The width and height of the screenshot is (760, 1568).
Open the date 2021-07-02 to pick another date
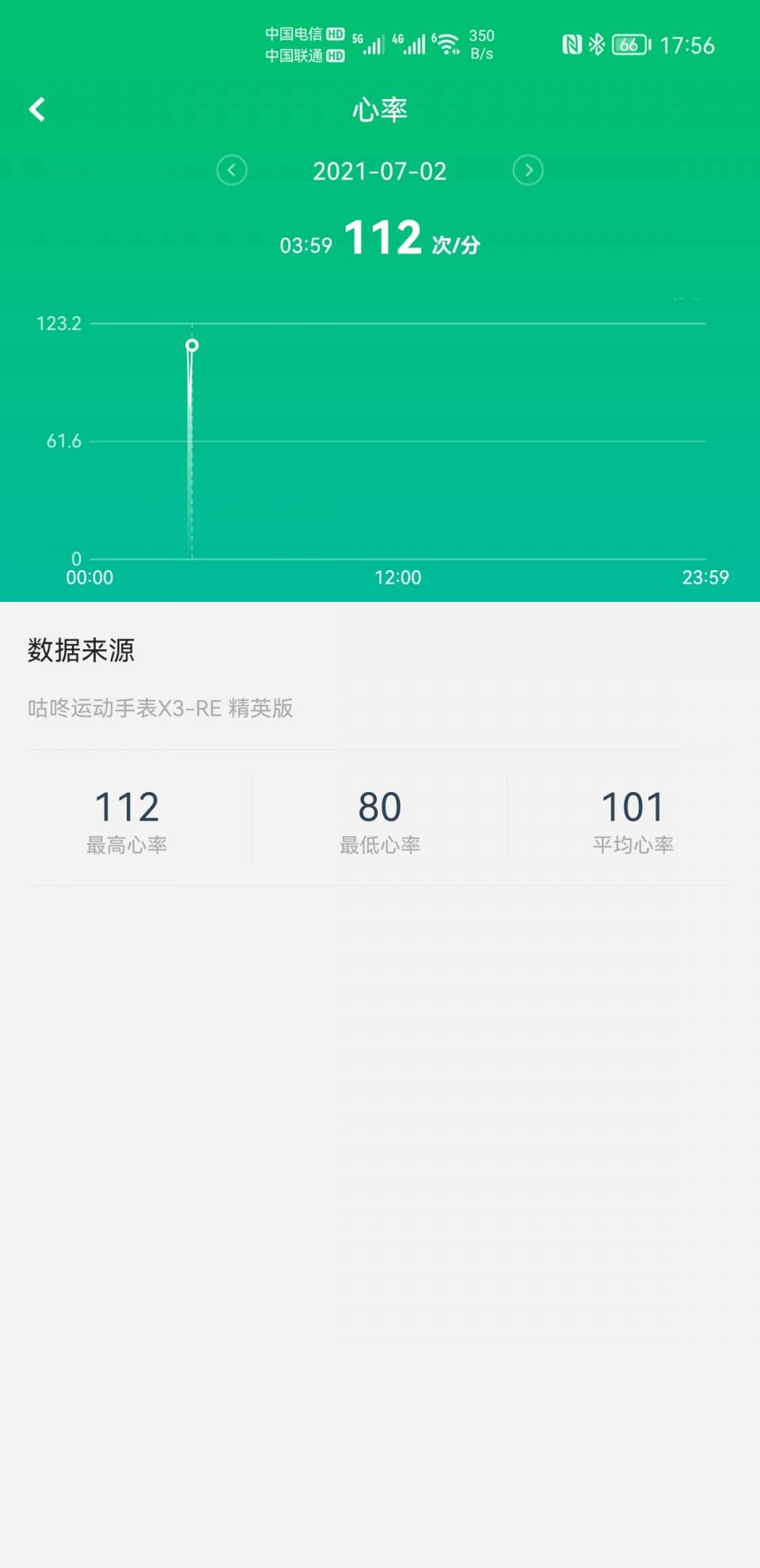click(380, 171)
